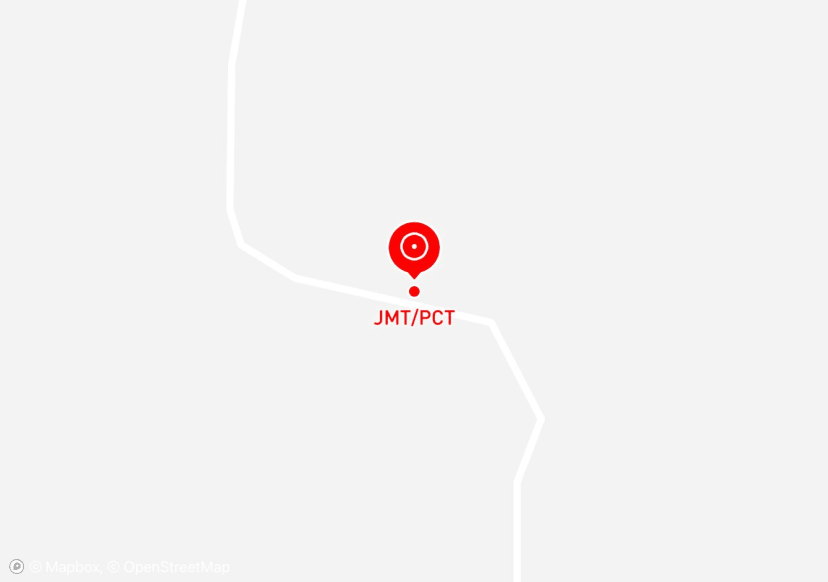This screenshot has height=582, width=828.
Task: Tap the red JMT/PCT map pin
Action: point(414,247)
